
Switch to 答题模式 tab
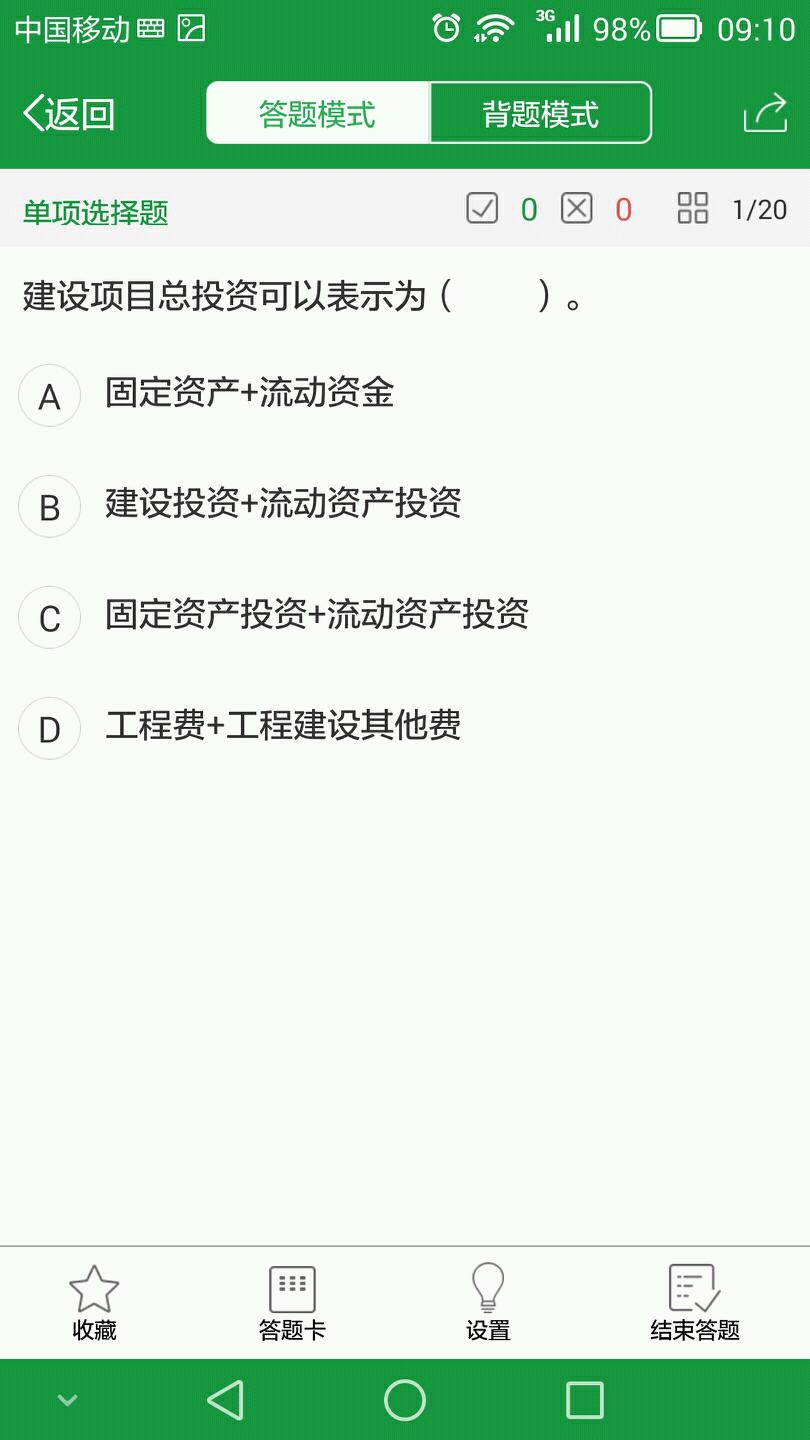[x=318, y=113]
